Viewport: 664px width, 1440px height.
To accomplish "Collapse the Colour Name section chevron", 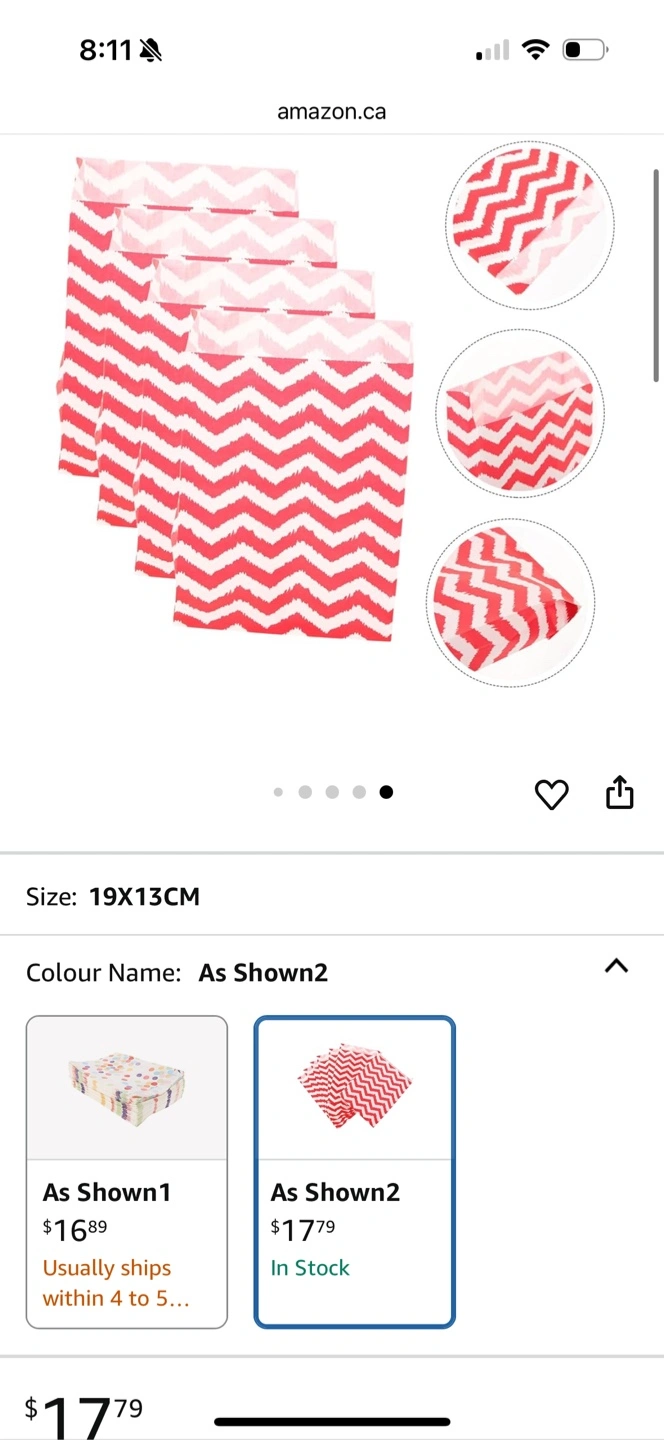I will pos(617,966).
